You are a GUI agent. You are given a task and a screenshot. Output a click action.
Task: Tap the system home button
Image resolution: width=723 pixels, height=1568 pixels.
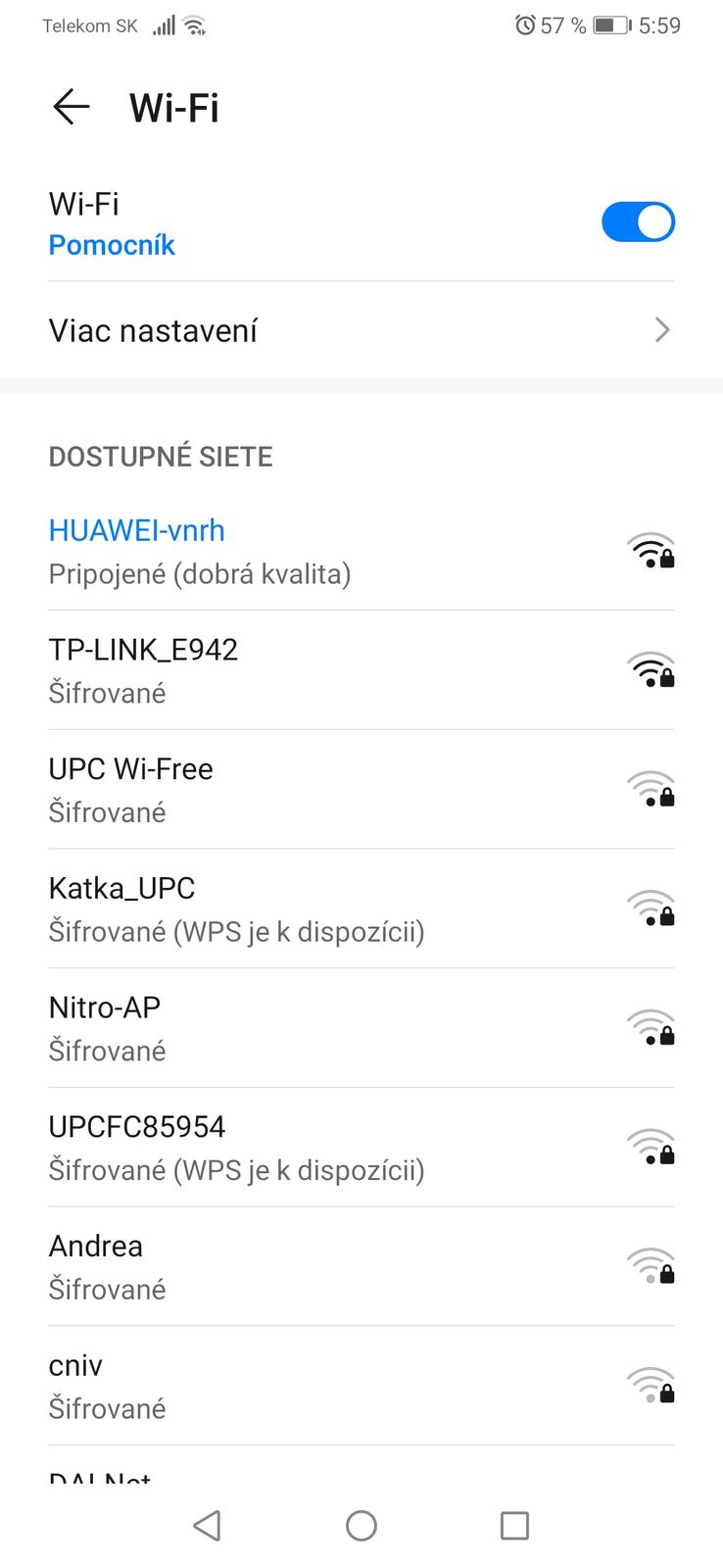coord(361,1525)
